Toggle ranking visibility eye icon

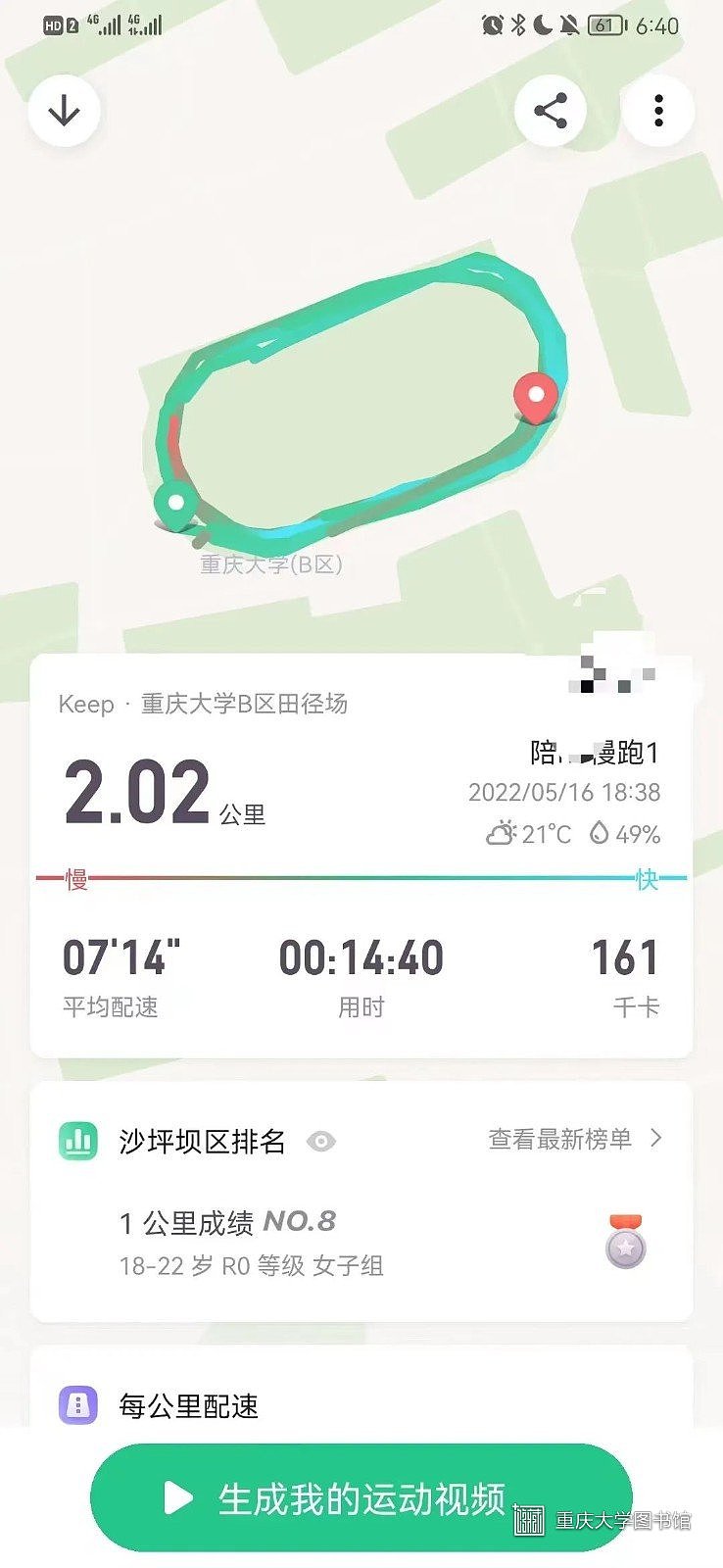(x=321, y=1142)
